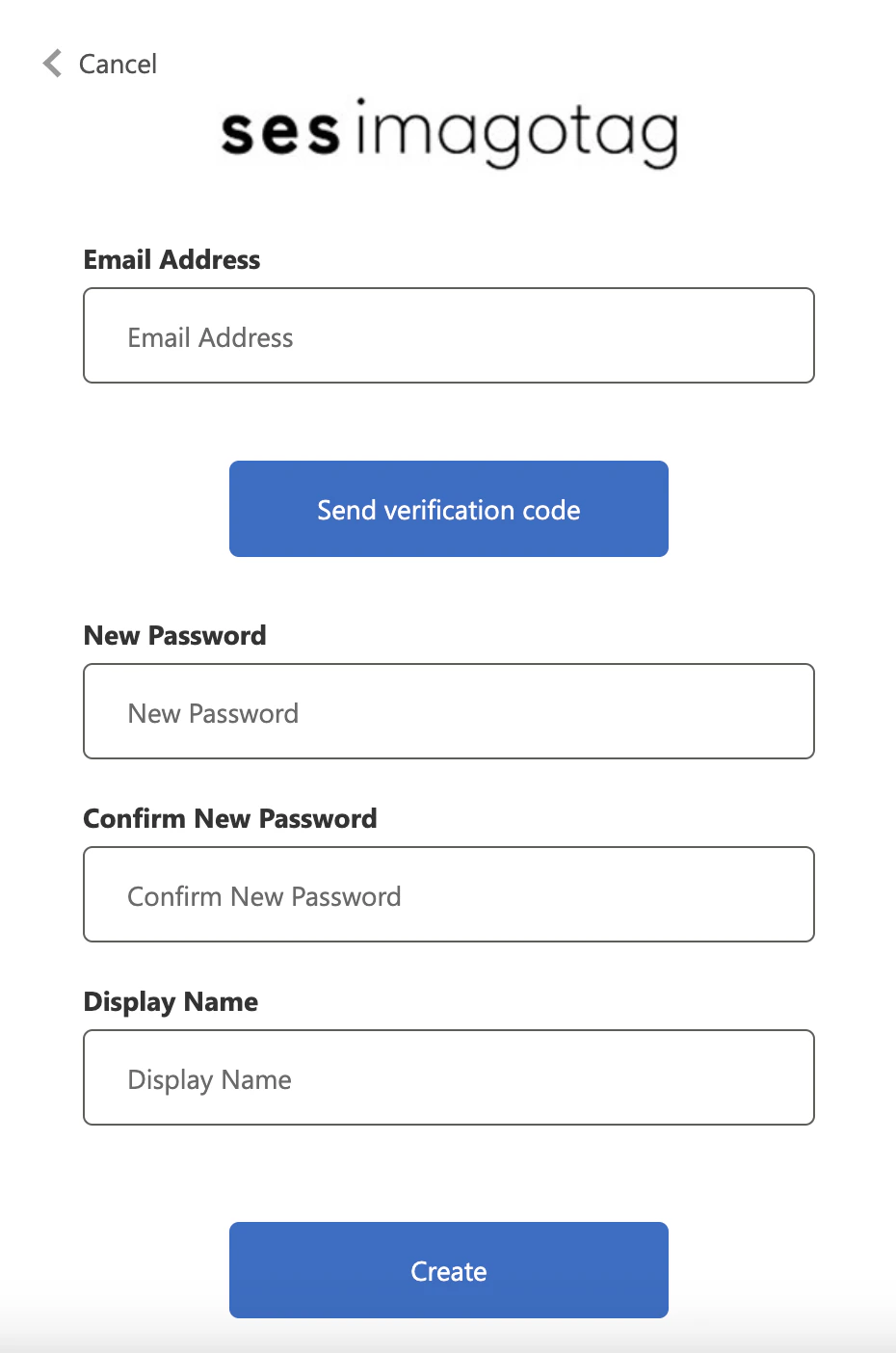Select the New Password field
Image resolution: width=896 pixels, height=1353 pixels.
(449, 711)
